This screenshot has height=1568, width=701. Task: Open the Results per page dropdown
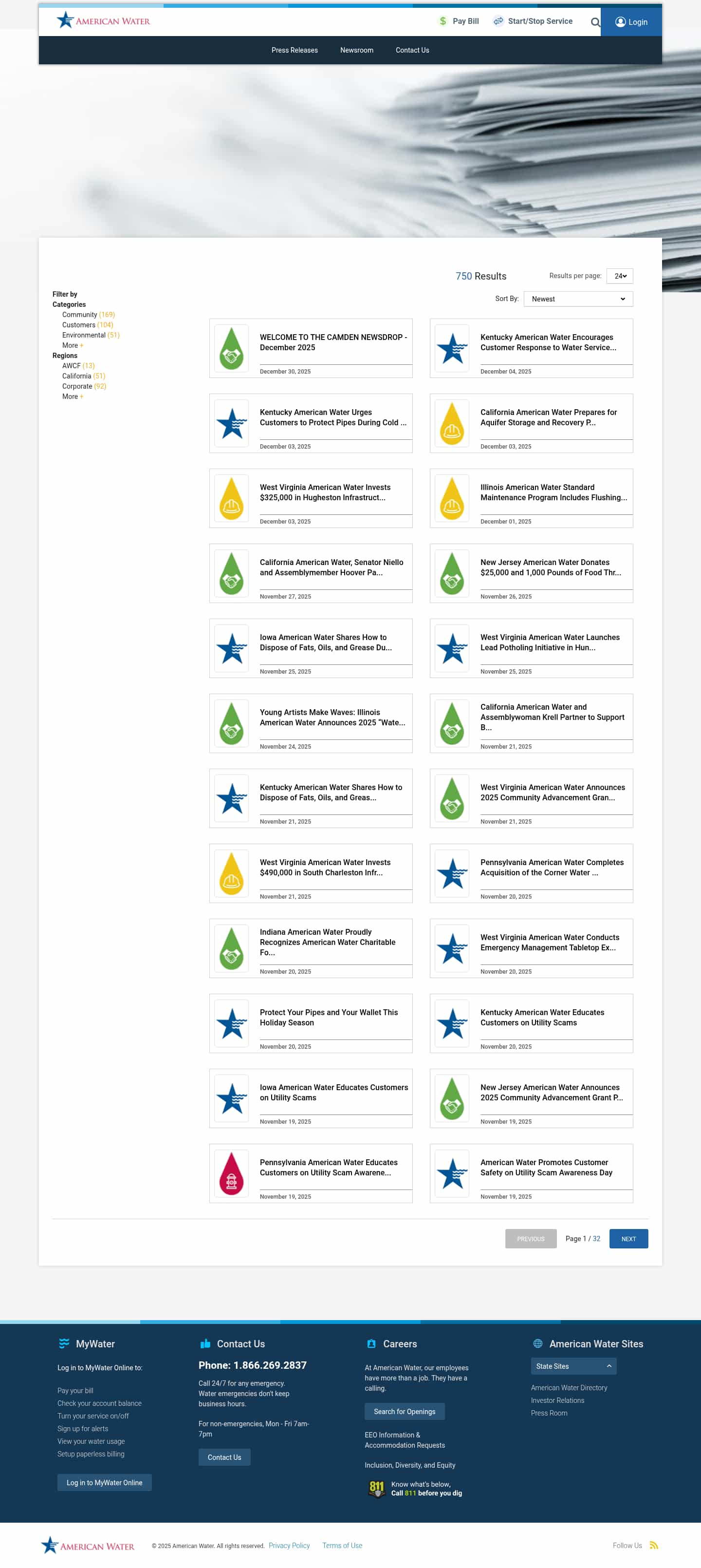(619, 276)
